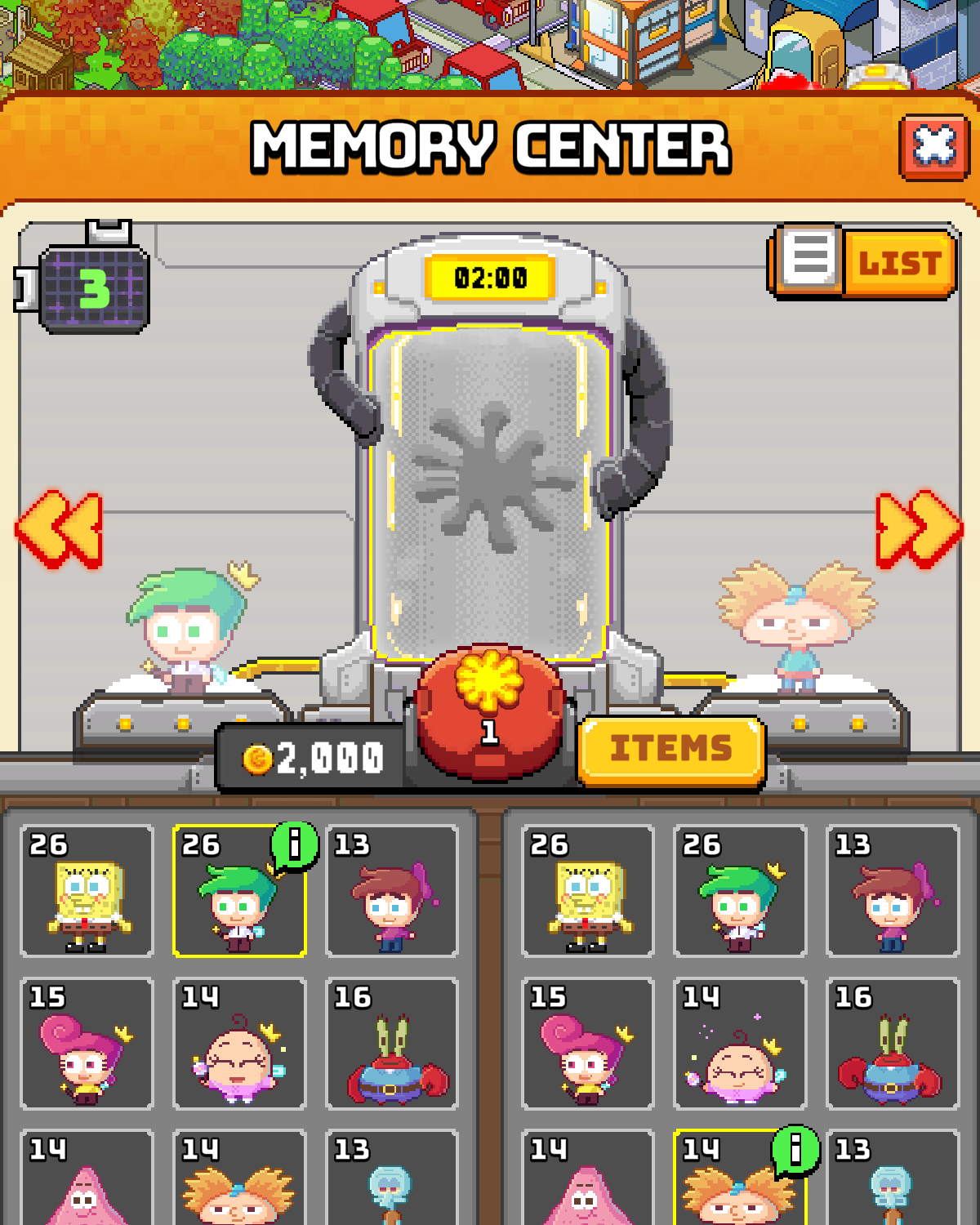Select SpongeBob level 26 in left grid
Screen dimensions: 980x1225
[x=87, y=892]
